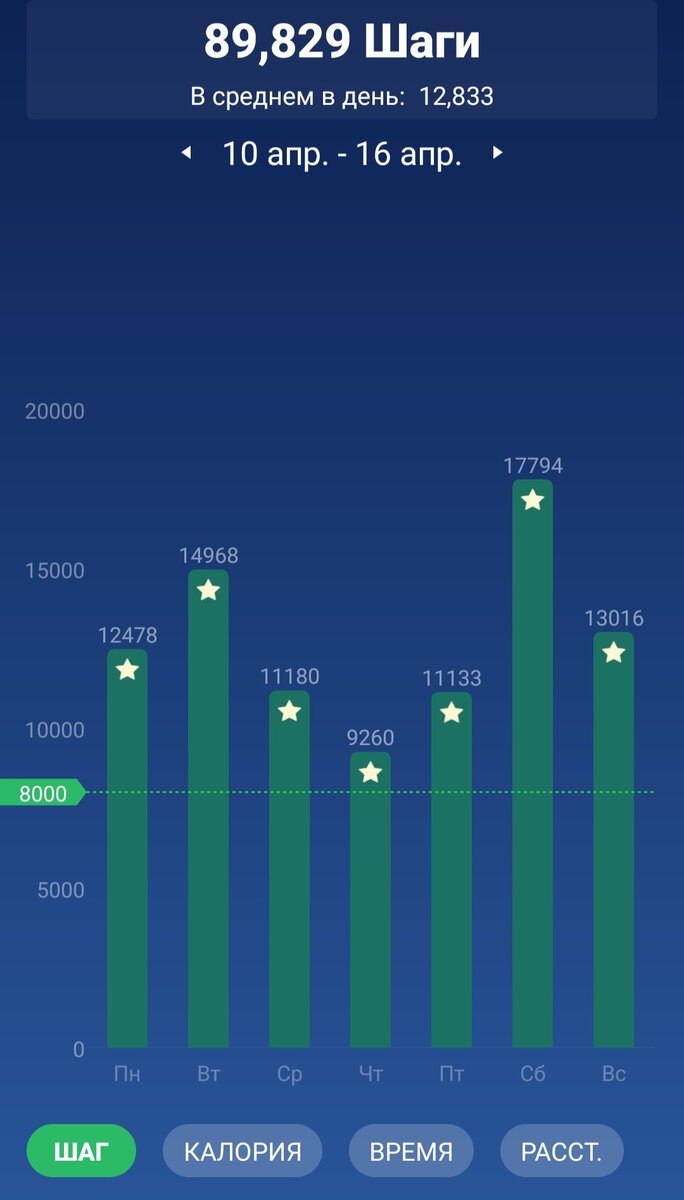Switch the chart to КАЛОРИЯ
Screen dimensions: 684x1200
(x=243, y=1151)
